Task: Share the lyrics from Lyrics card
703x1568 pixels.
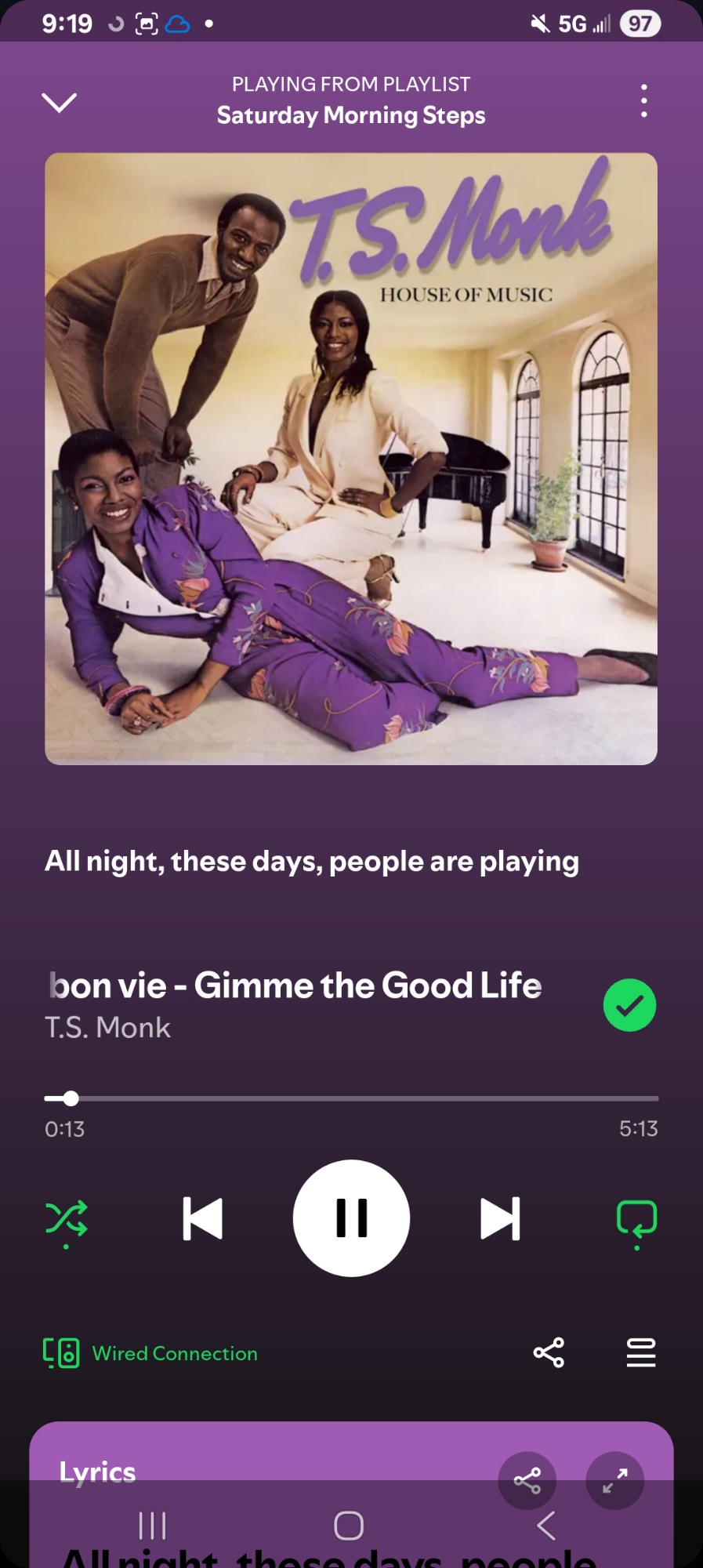Action: 527,1480
